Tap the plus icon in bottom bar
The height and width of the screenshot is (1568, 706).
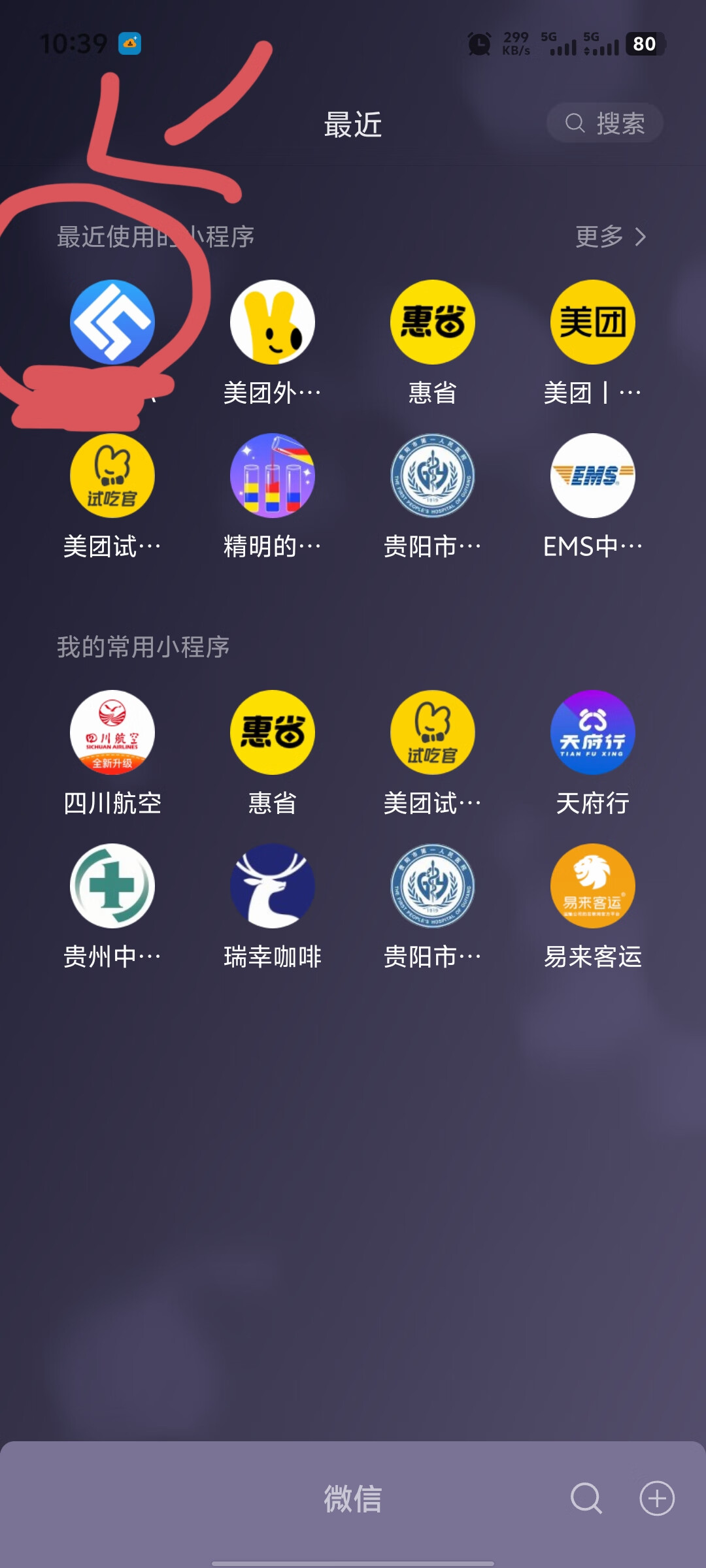(x=657, y=1497)
